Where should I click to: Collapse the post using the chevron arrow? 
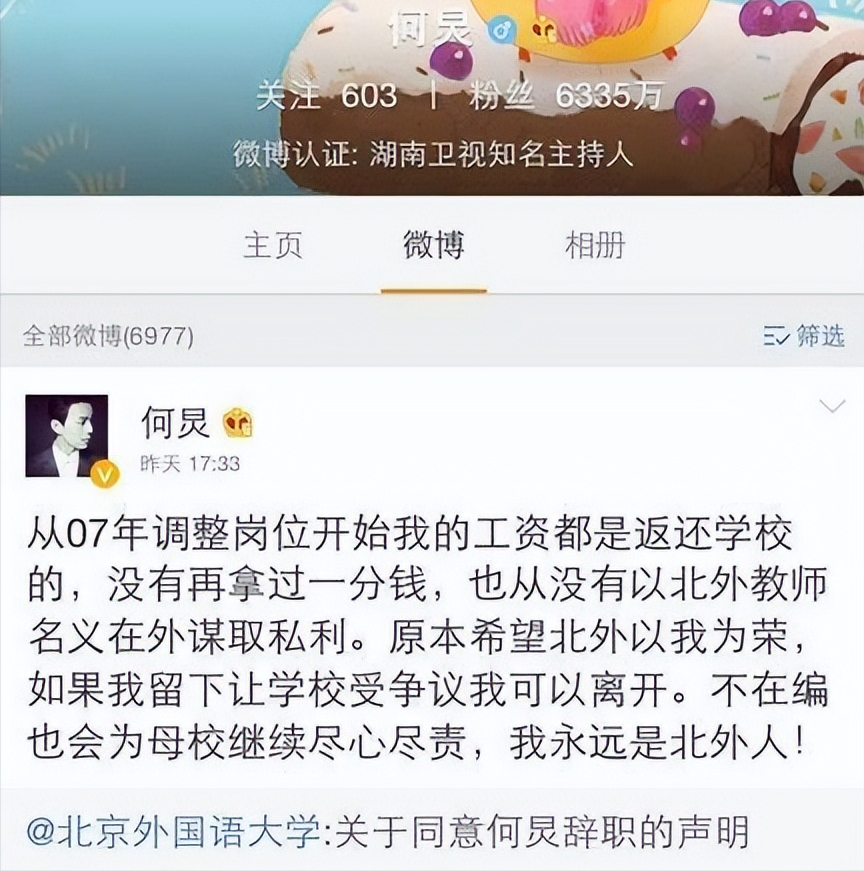[x=831, y=408]
